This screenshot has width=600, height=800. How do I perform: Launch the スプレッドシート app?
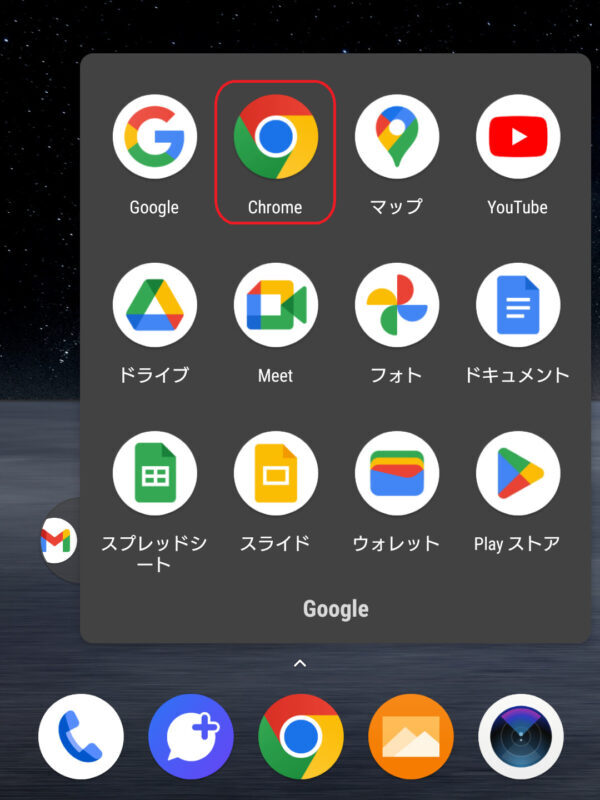click(154, 473)
